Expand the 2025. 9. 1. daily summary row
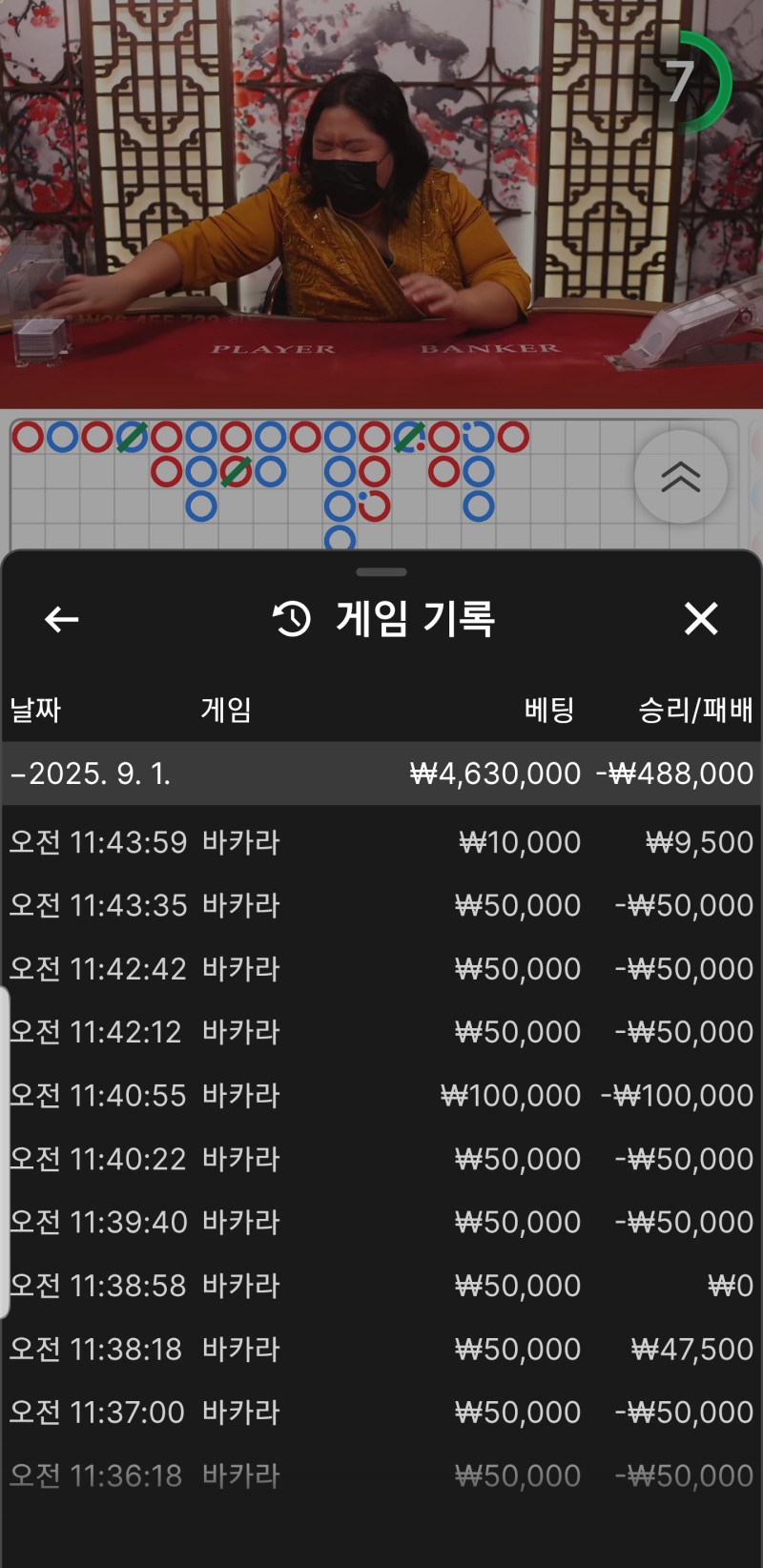Image resolution: width=763 pixels, height=1568 pixels. (381, 774)
